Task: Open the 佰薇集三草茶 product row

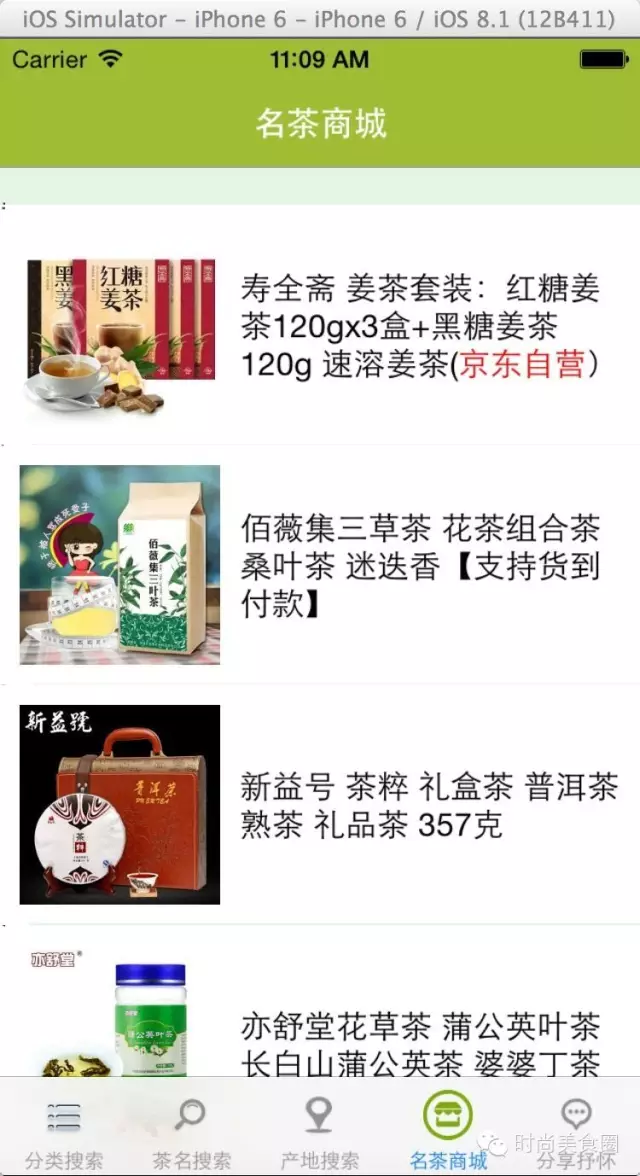Action: pos(320,564)
